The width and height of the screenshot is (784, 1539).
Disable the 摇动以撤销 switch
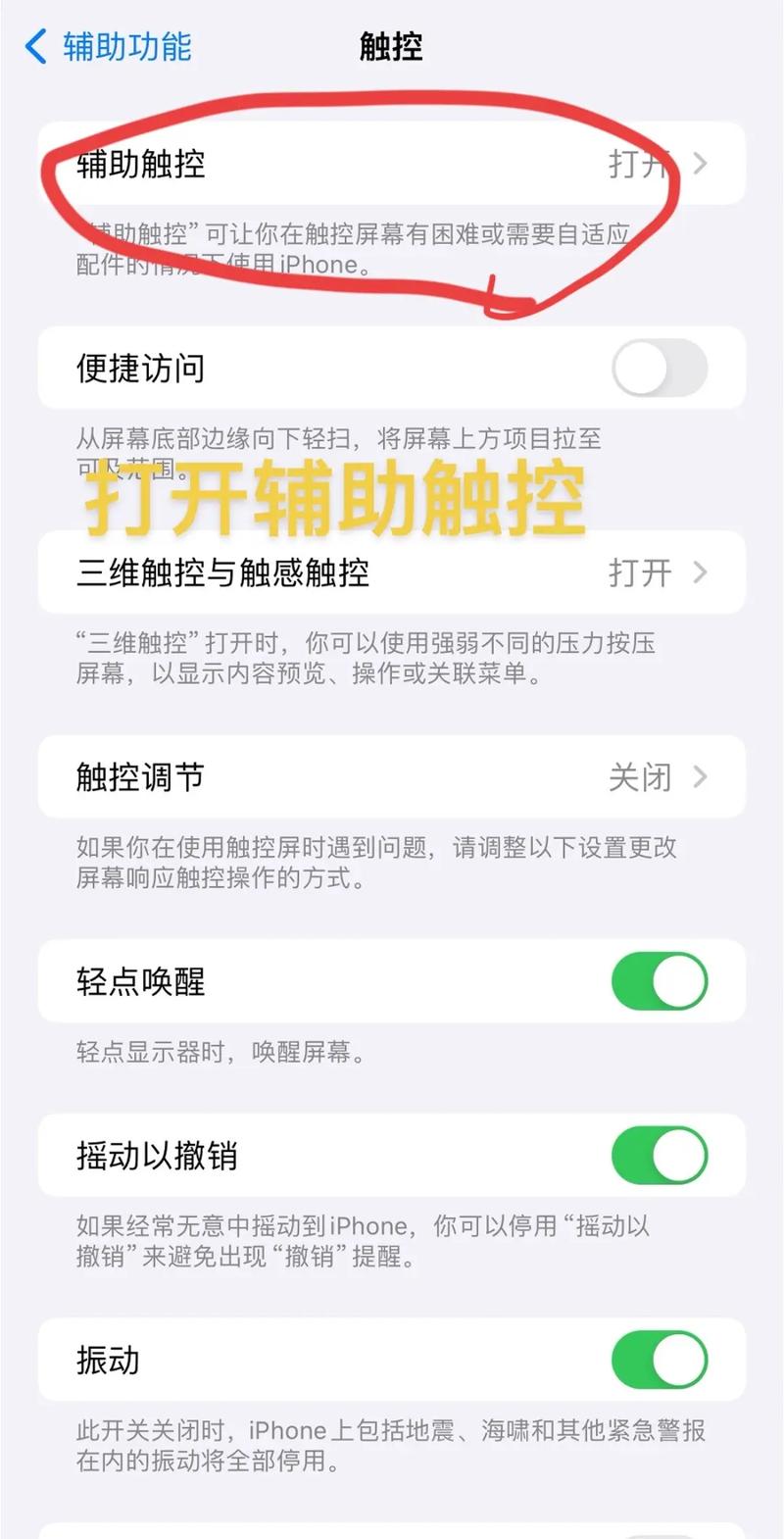click(659, 1156)
